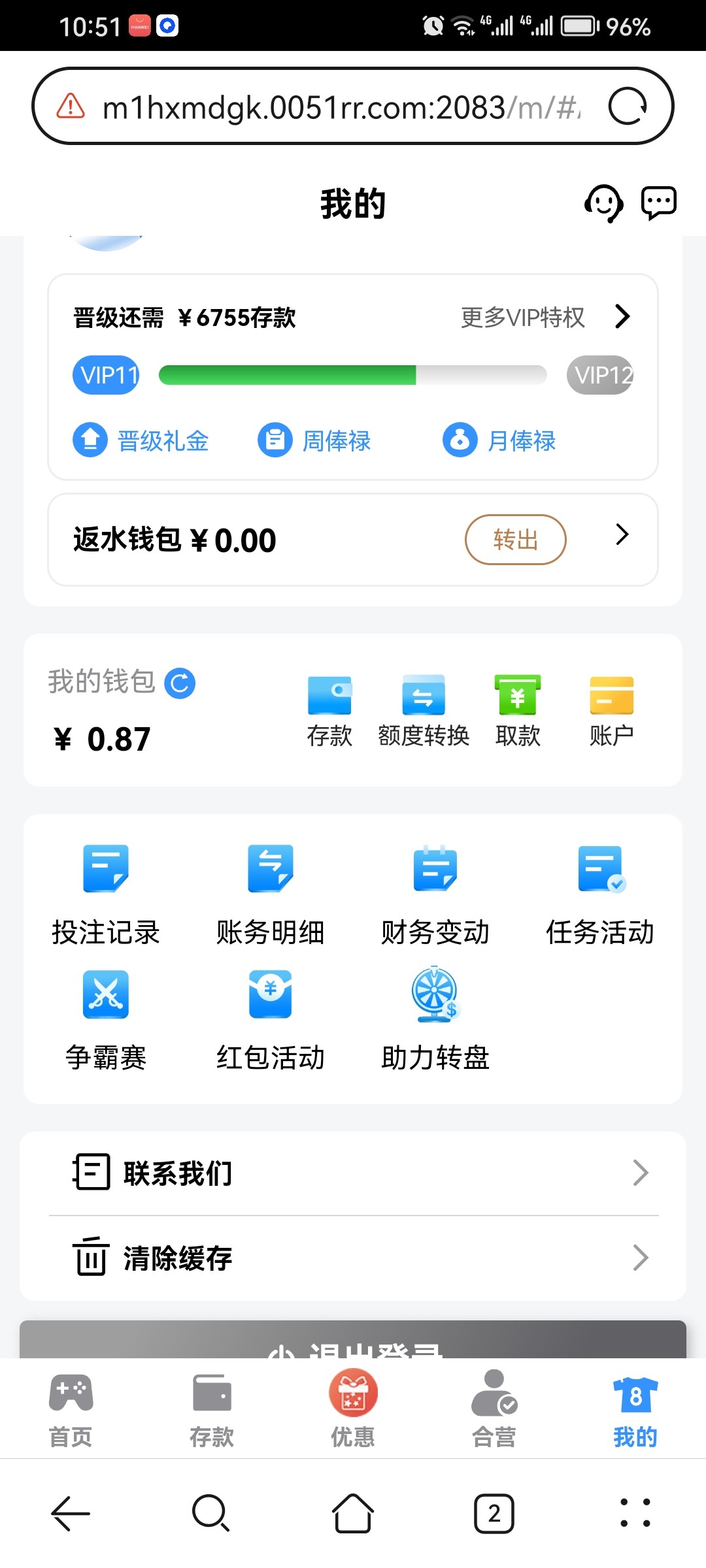Open 周俸禄 weekly salary
706x1568 pixels.
coord(314,440)
